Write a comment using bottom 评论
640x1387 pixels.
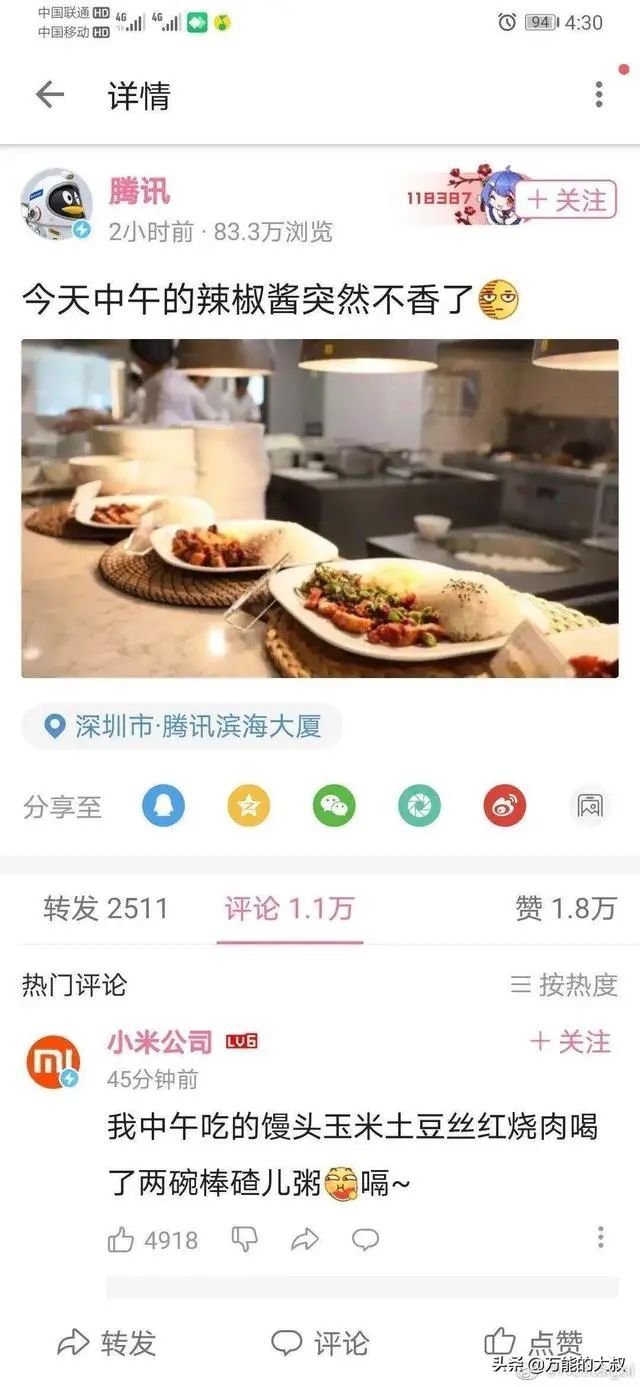[320, 1342]
